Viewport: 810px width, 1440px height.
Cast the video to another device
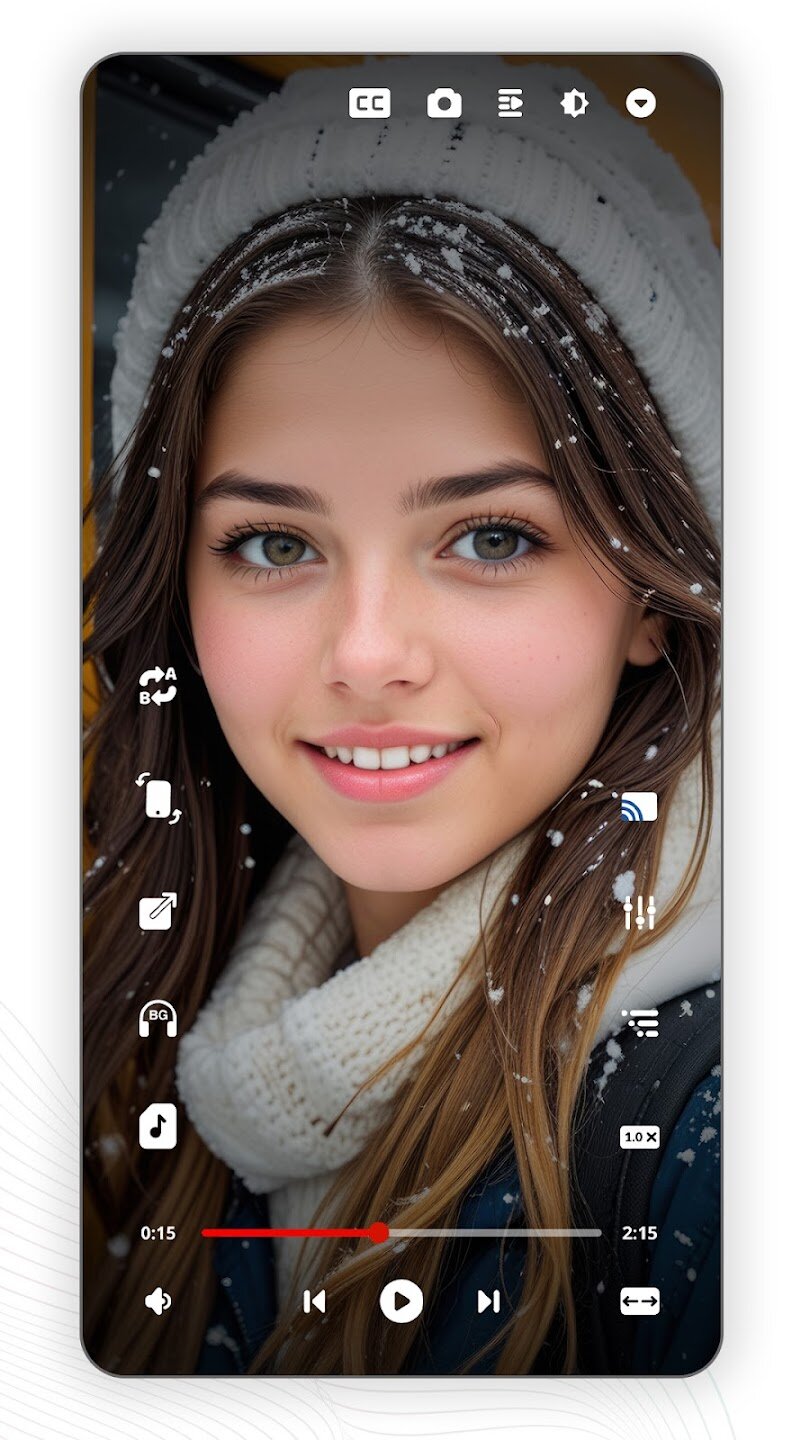point(639,806)
